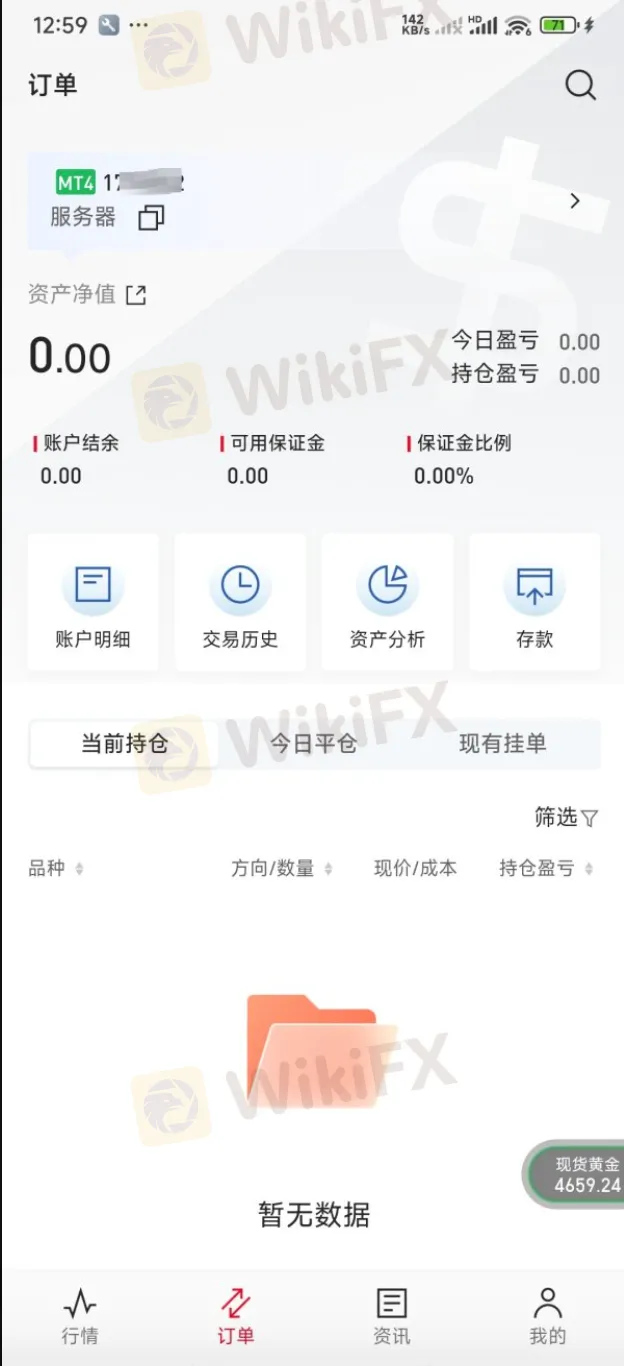The width and height of the screenshot is (624, 1366).
Task: Sort by 方向/数量 column
Action: [282, 869]
